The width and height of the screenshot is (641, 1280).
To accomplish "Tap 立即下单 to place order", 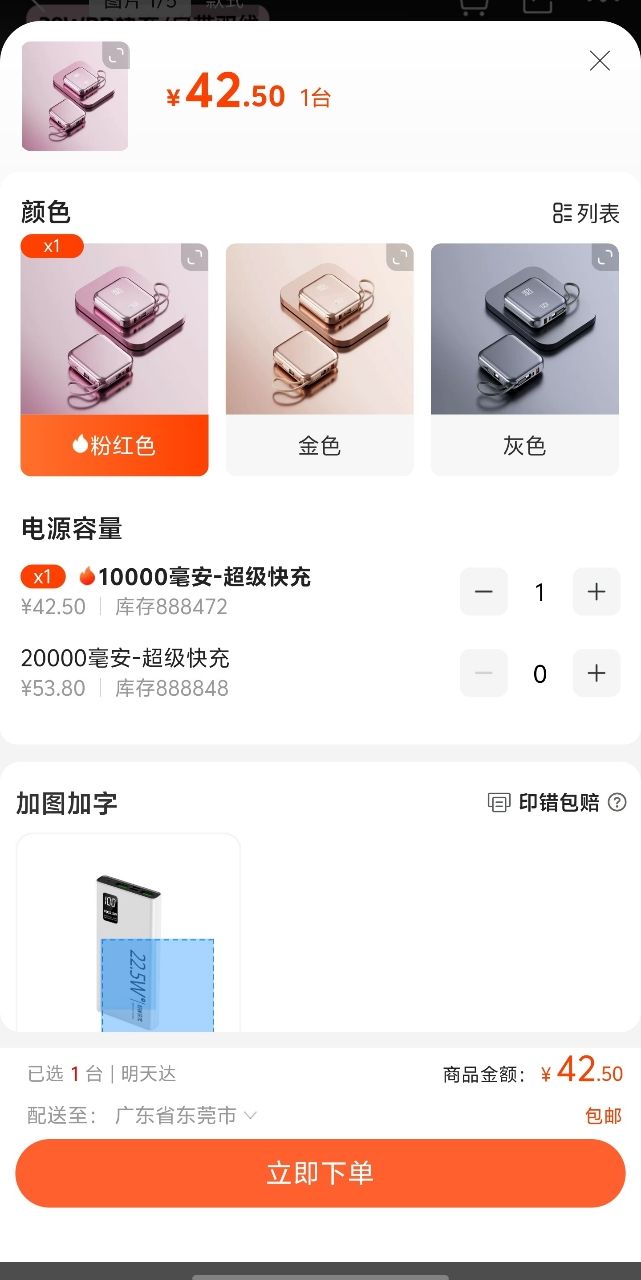I will (x=320, y=1173).
